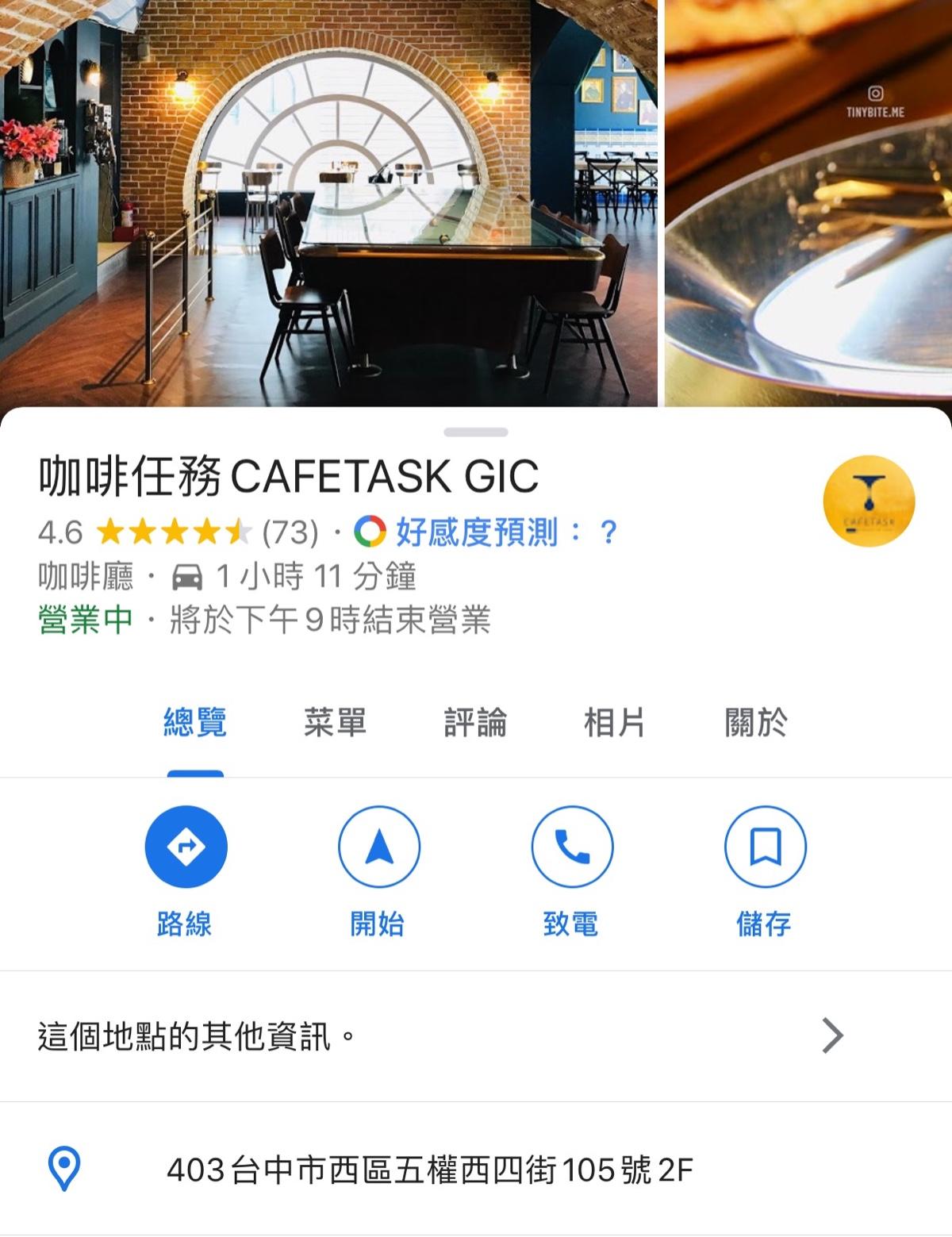Image resolution: width=952 pixels, height=1237 pixels.
Task: Tap the sheet drag handle
Action: coord(476,432)
